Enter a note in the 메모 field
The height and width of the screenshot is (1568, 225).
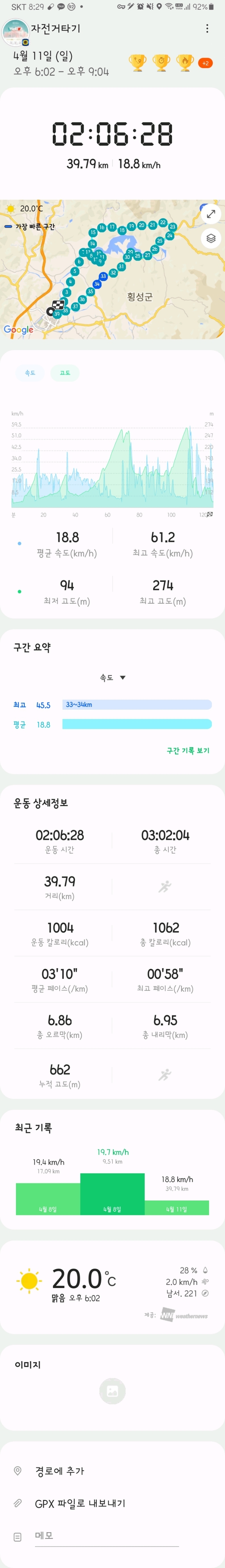click(x=106, y=1536)
